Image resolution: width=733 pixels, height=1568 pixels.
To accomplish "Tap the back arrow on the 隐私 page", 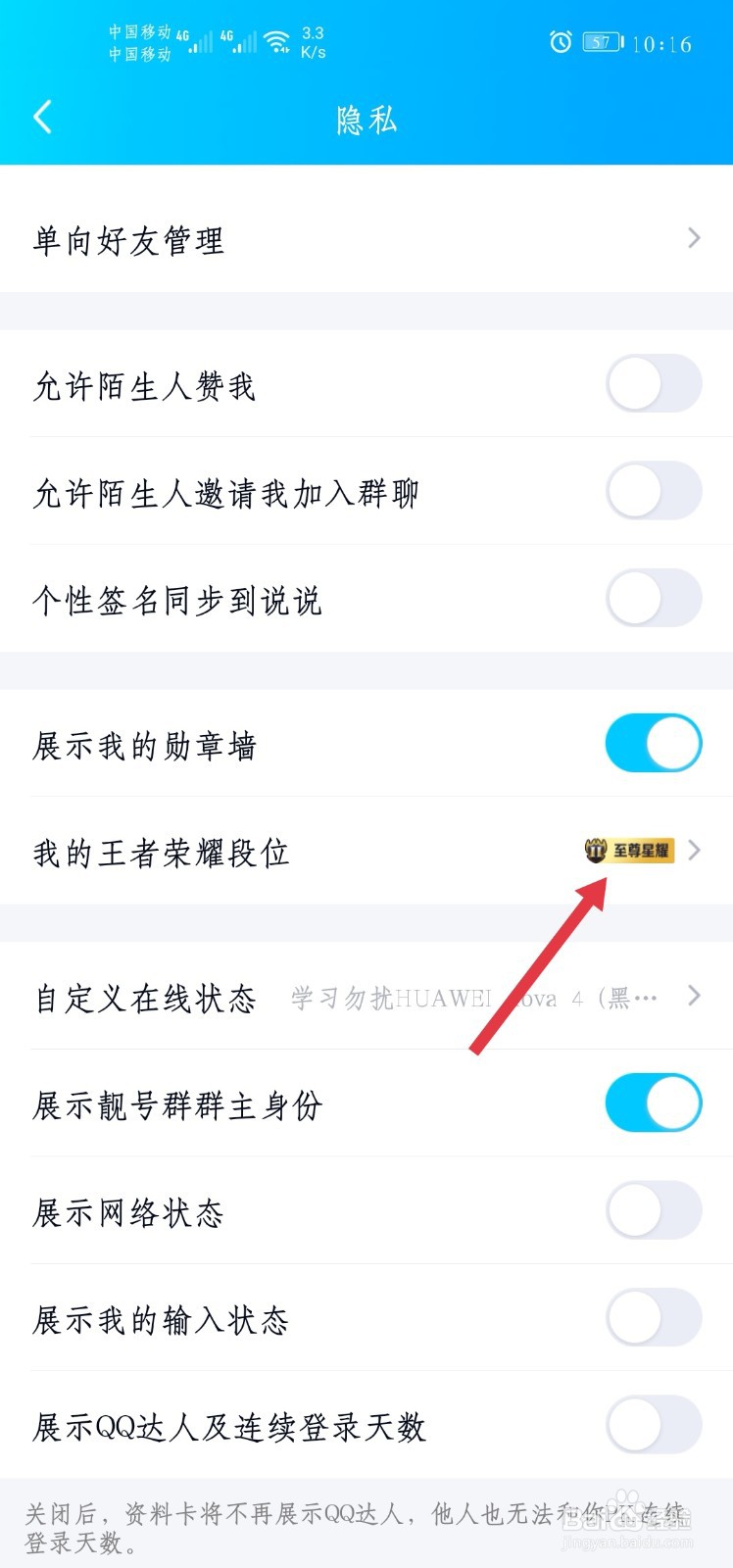I will pos(41,117).
